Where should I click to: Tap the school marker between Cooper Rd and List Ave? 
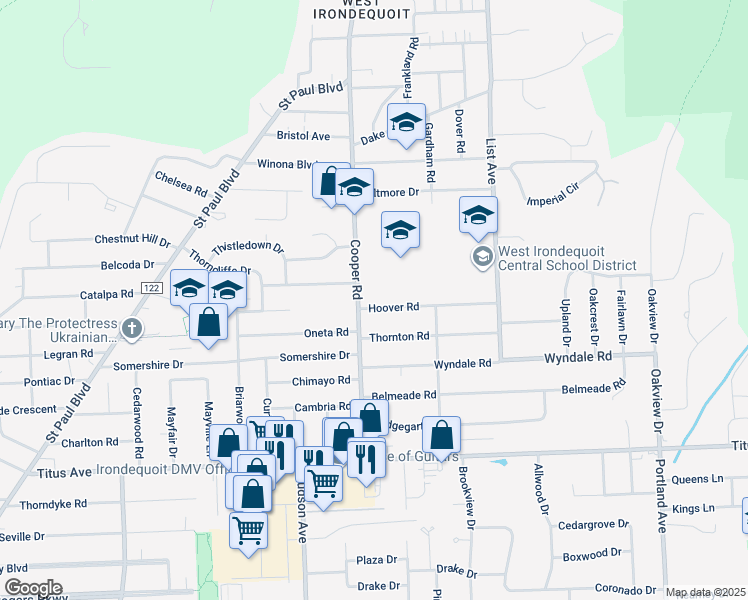(x=400, y=230)
